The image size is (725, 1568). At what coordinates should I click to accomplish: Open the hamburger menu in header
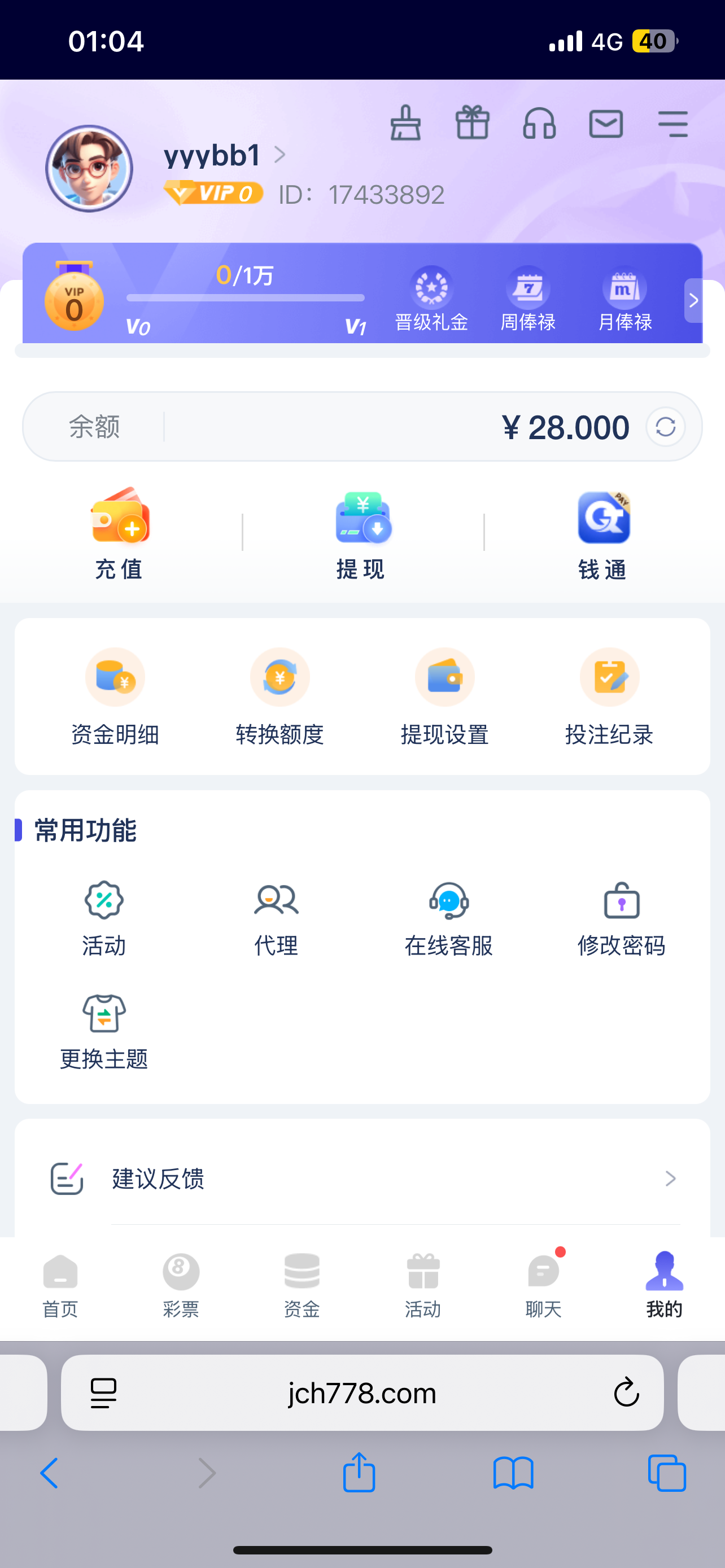coord(672,124)
